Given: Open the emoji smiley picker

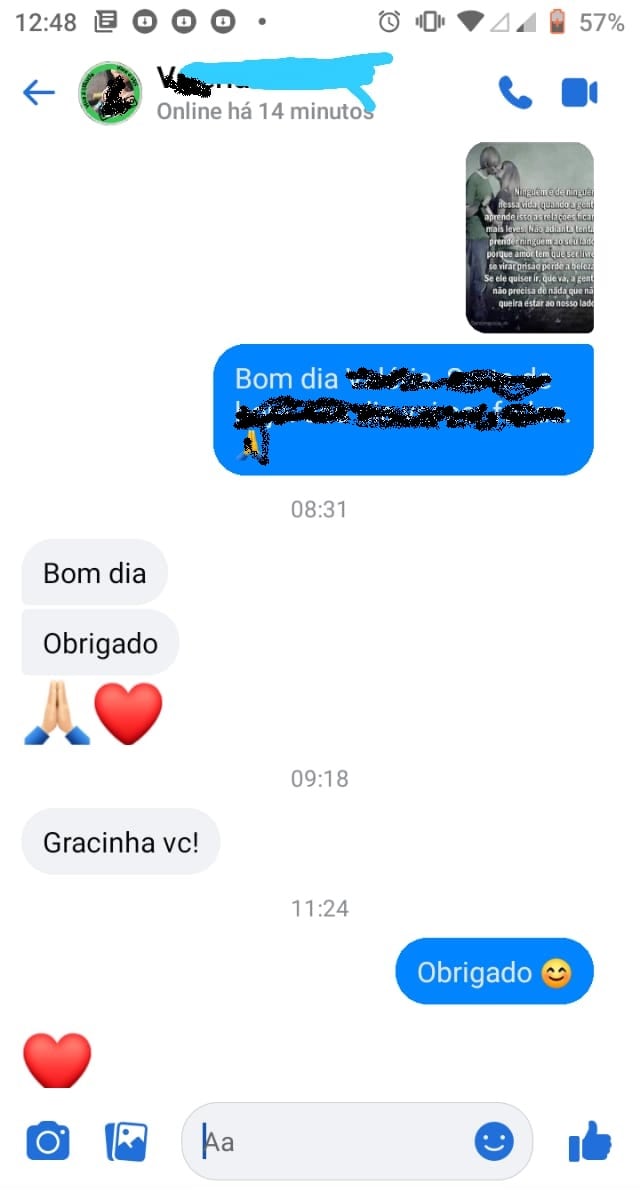Looking at the screenshot, I should (494, 1141).
